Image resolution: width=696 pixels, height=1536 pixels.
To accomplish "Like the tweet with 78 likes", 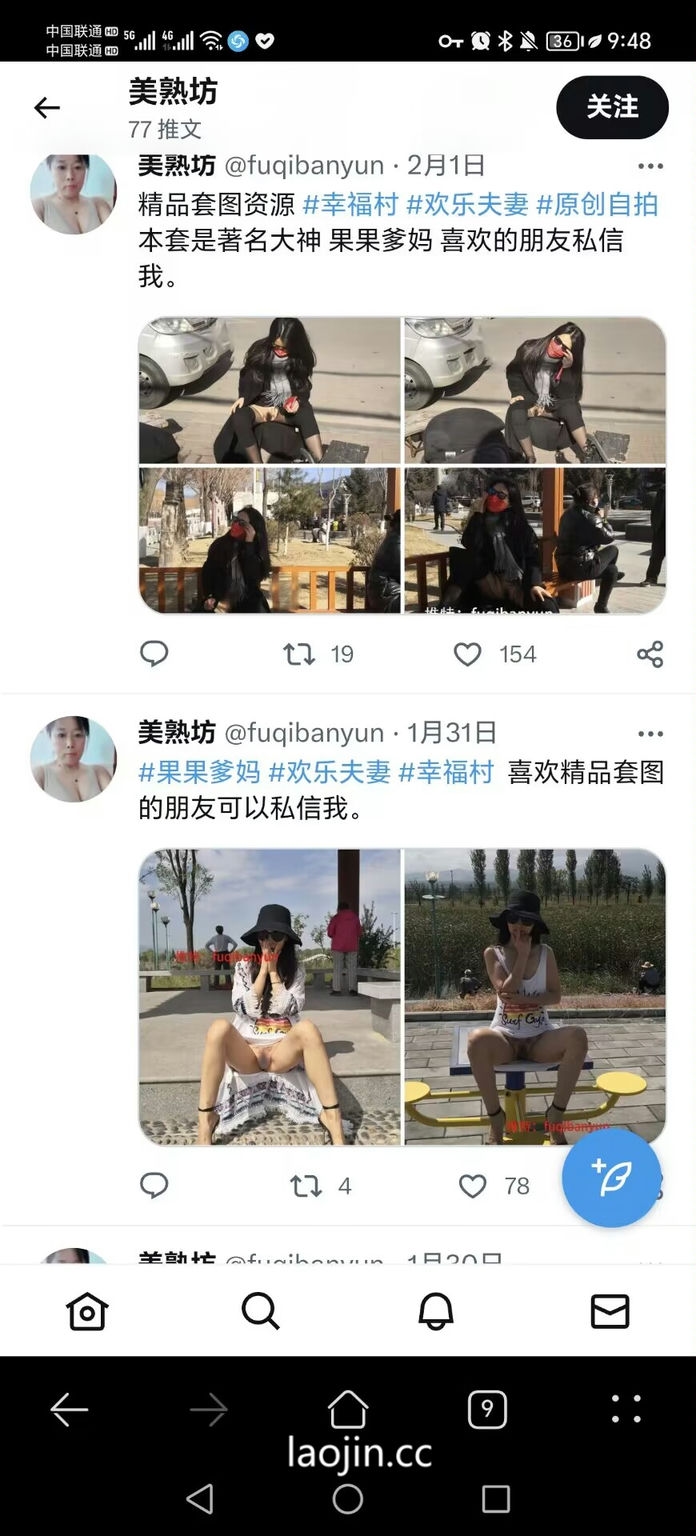I will point(472,1186).
